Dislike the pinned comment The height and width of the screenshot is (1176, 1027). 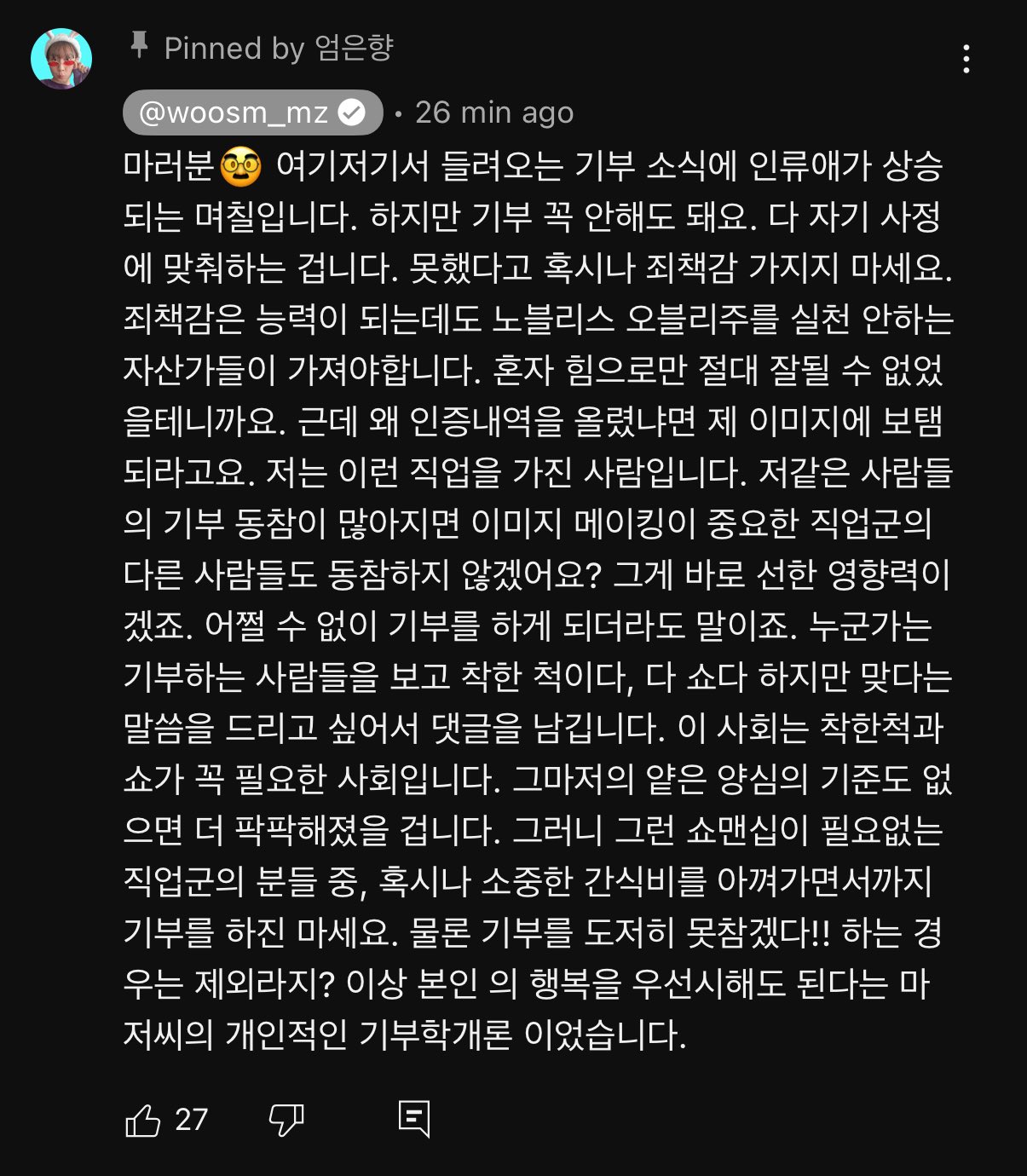pyautogui.click(x=286, y=1120)
